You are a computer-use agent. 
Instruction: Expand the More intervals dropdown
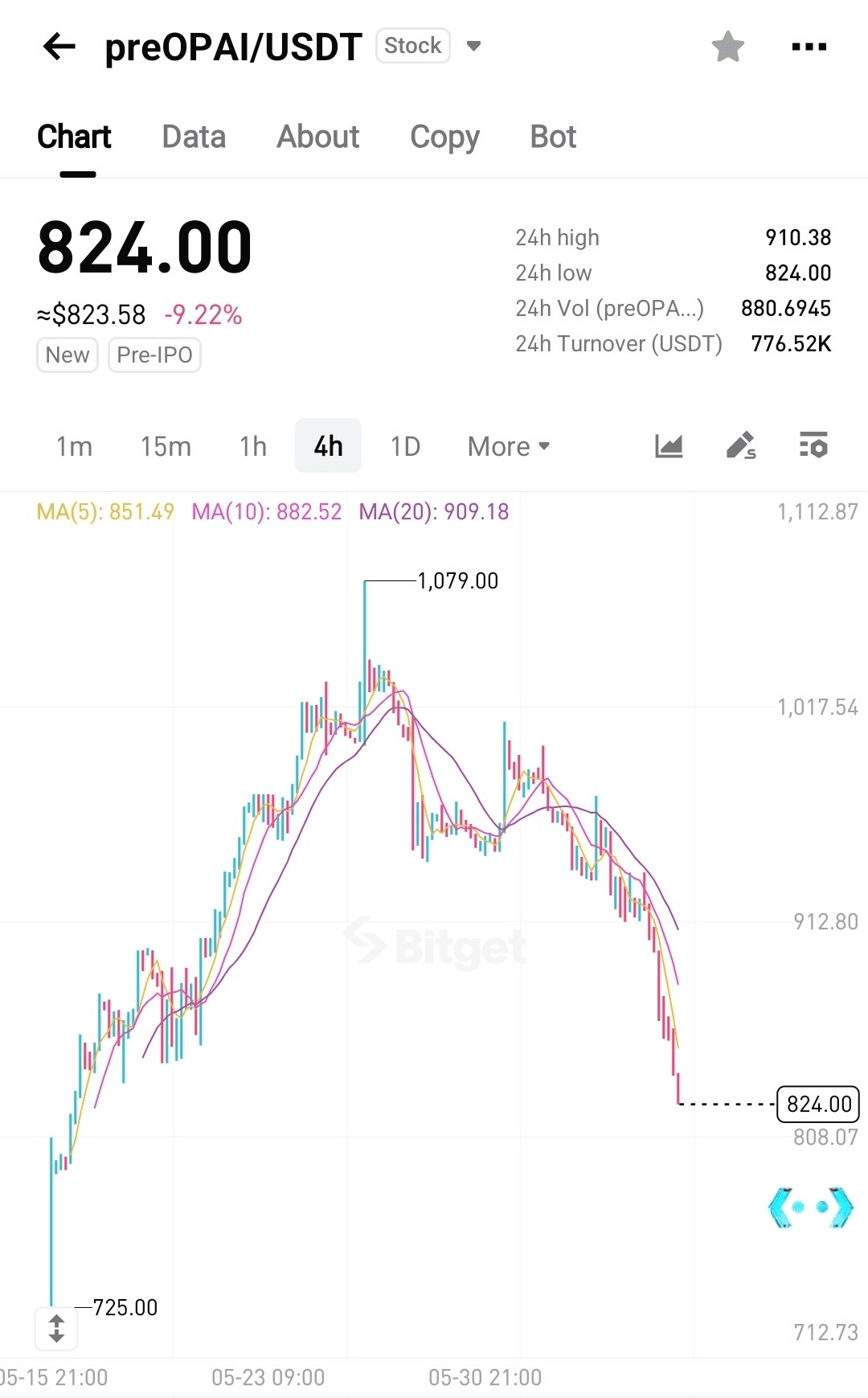click(x=509, y=446)
